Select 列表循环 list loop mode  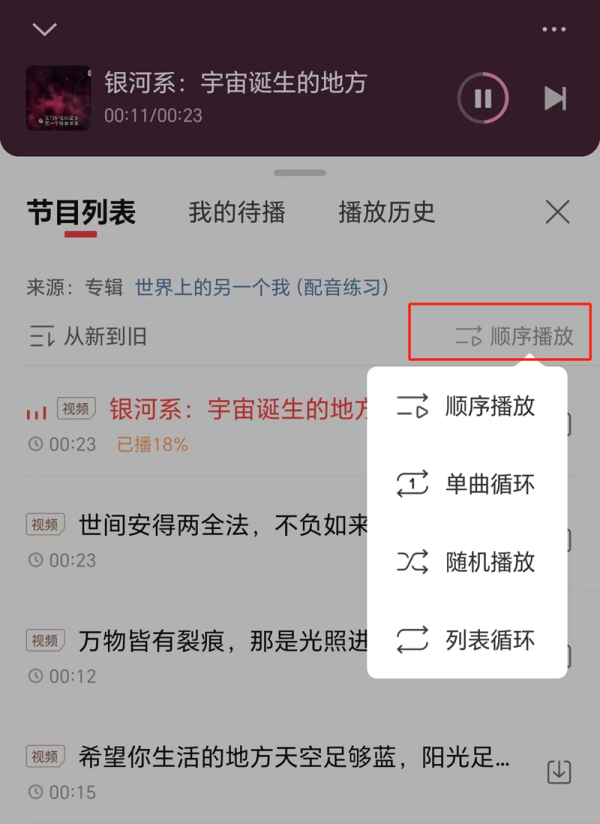pos(467,640)
